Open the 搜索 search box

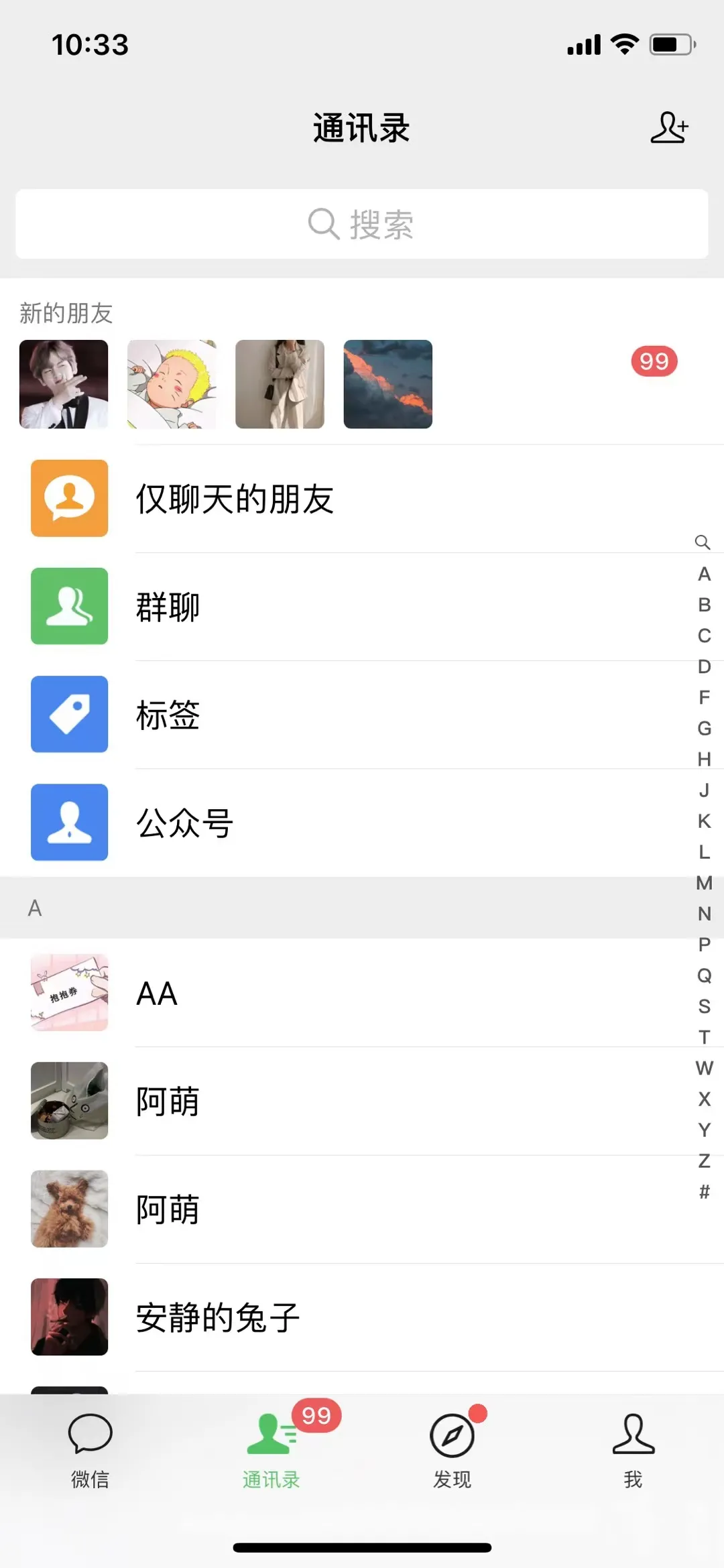click(362, 224)
